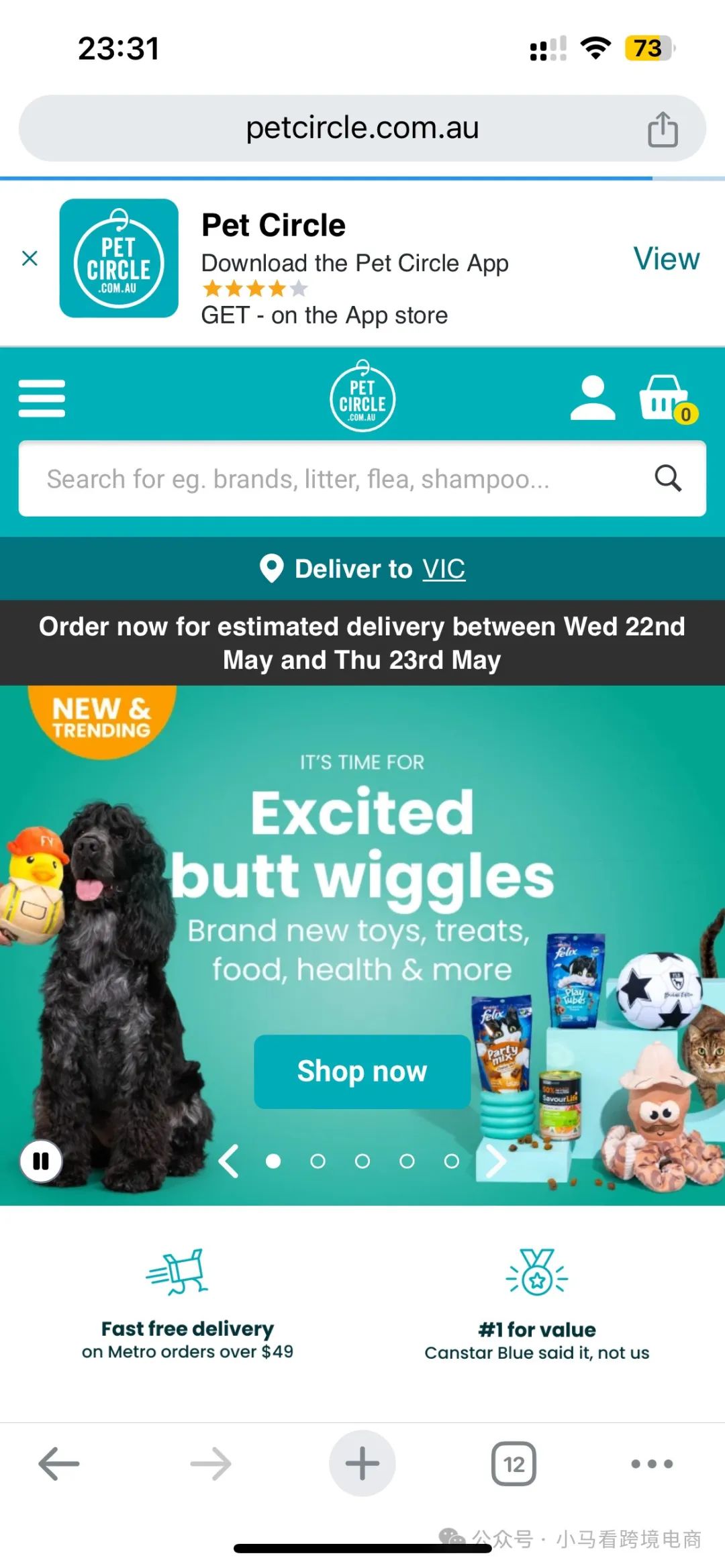Jump to the third carousel dot
The height and width of the screenshot is (1568, 725).
tap(362, 1161)
